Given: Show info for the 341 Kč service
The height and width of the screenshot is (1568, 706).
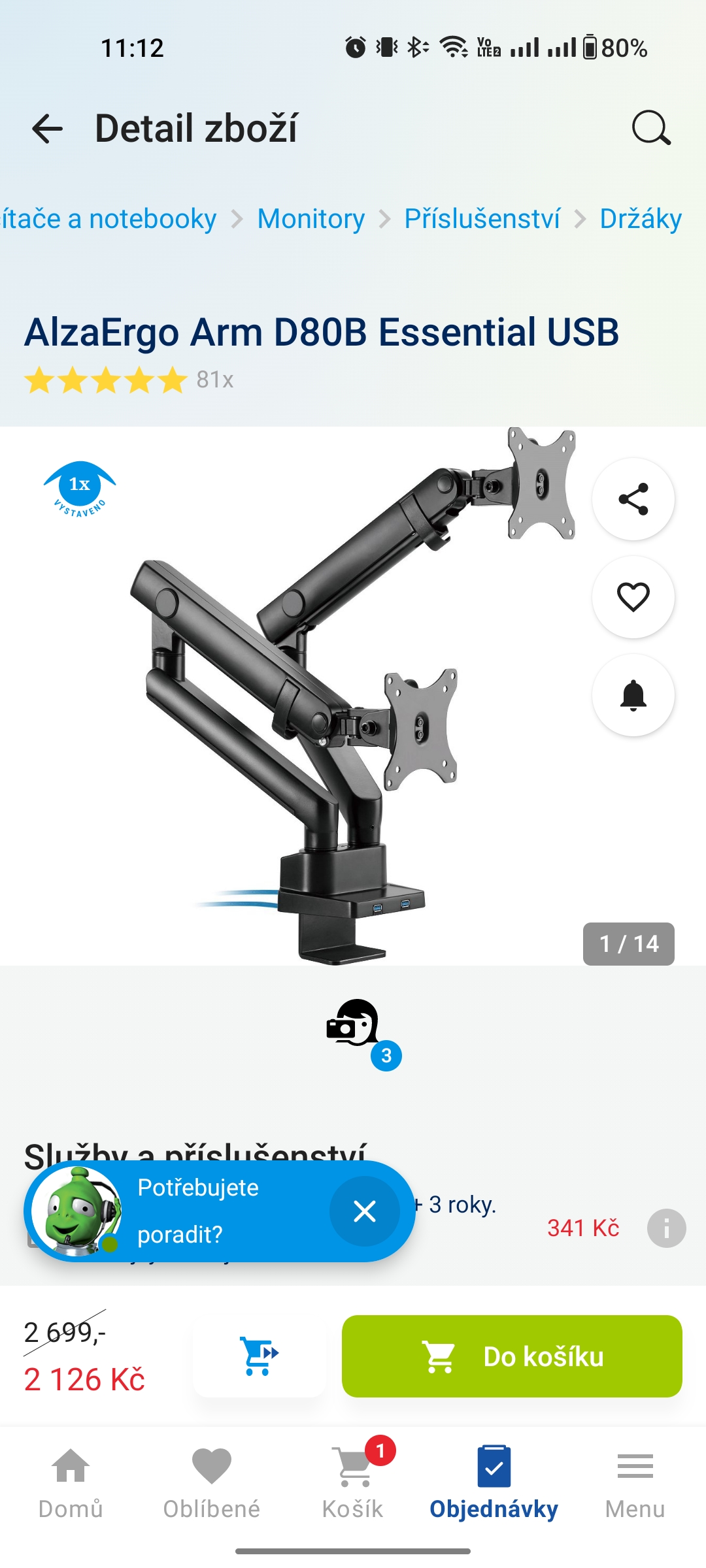Looking at the screenshot, I should point(666,1228).
